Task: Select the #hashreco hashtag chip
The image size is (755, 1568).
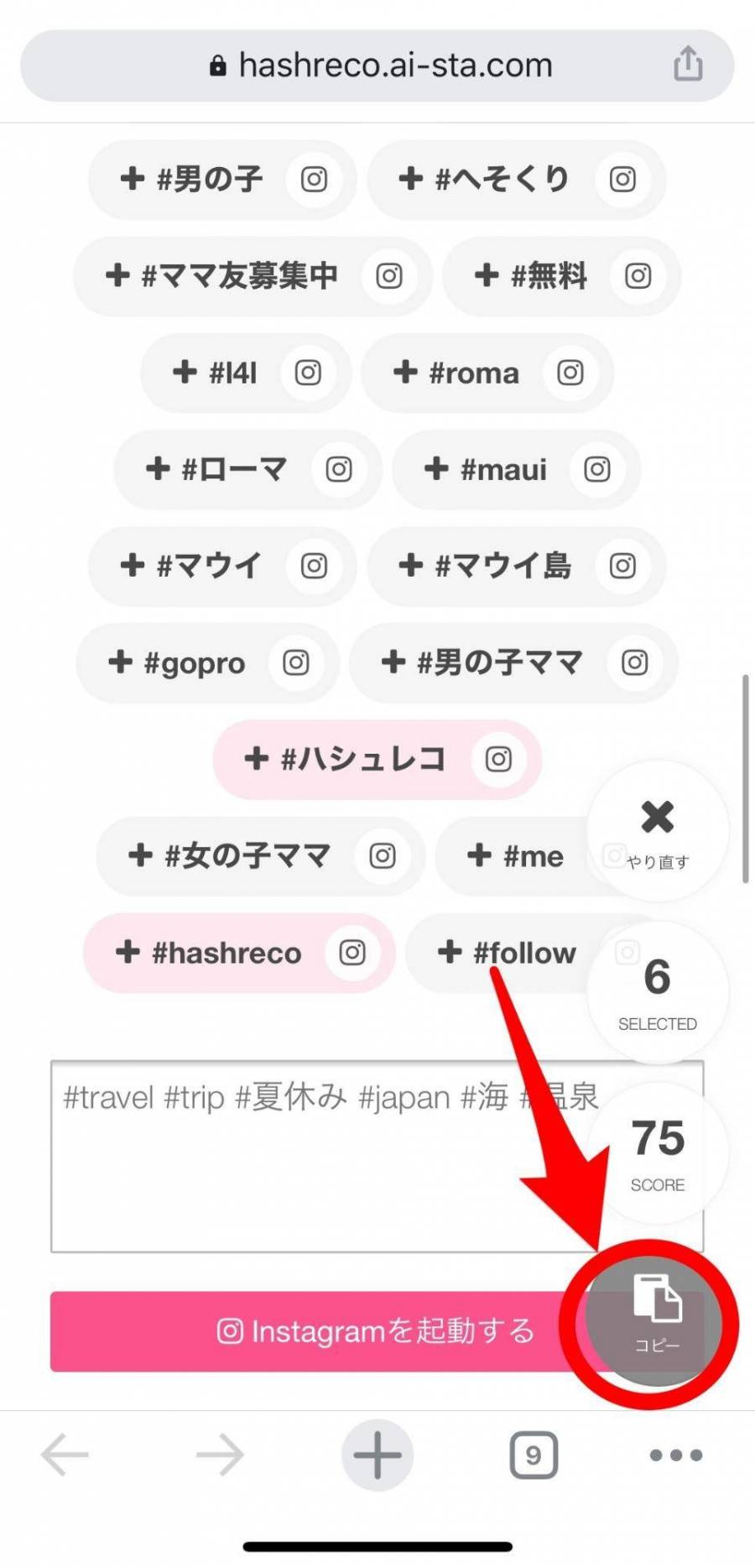Action: coord(210,953)
